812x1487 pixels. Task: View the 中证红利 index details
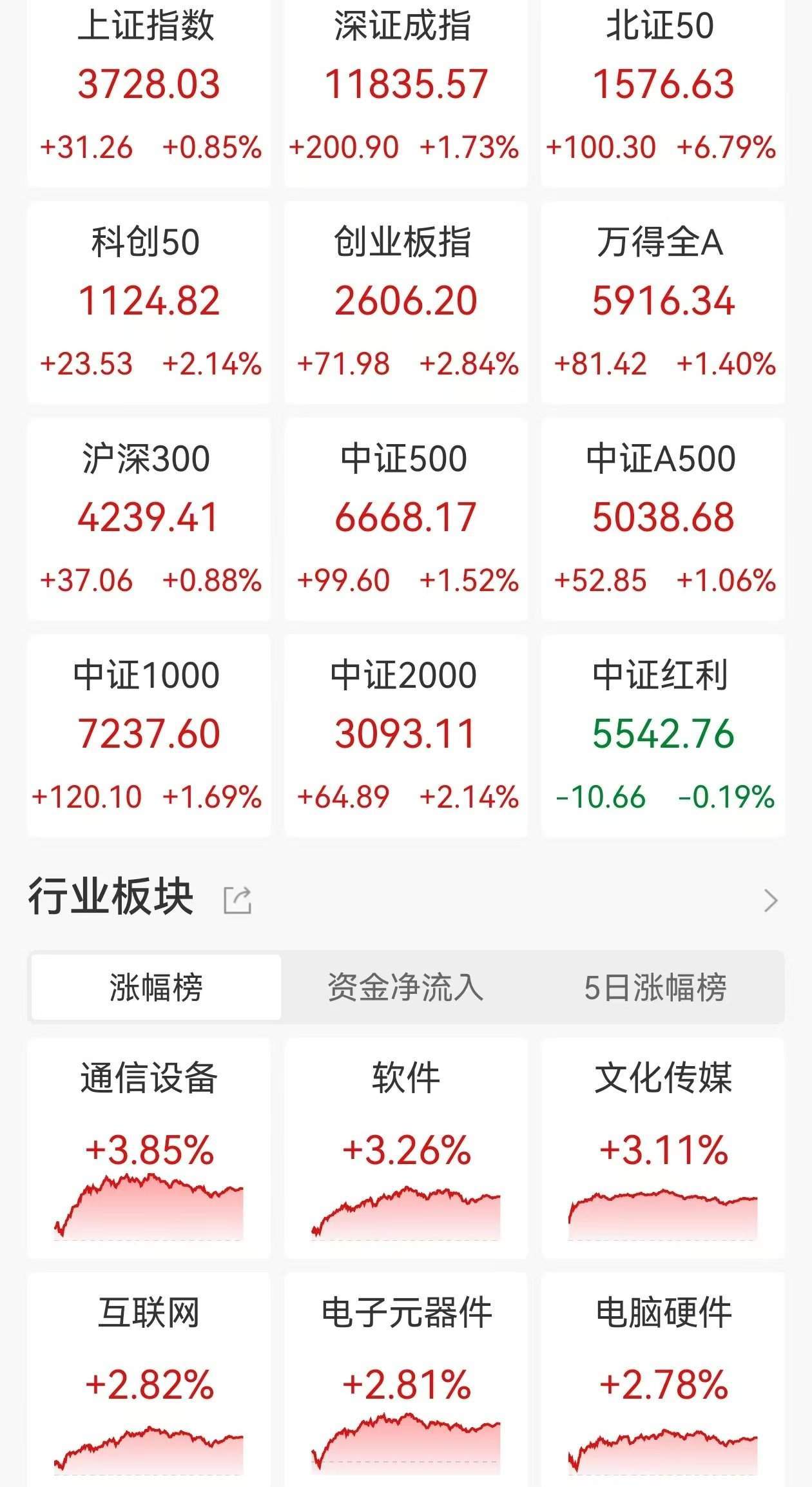pyautogui.click(x=662, y=735)
